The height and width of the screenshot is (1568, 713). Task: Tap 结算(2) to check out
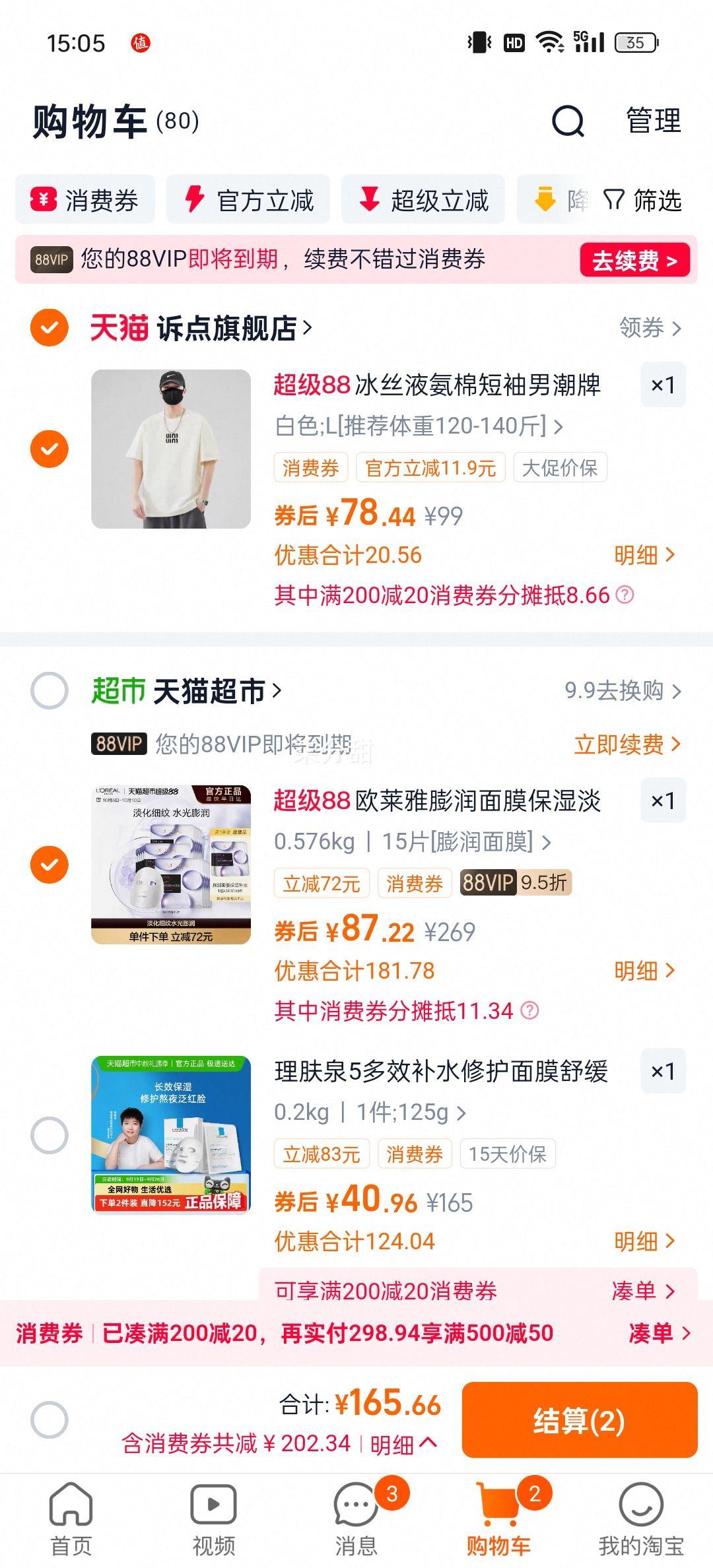(x=579, y=1420)
